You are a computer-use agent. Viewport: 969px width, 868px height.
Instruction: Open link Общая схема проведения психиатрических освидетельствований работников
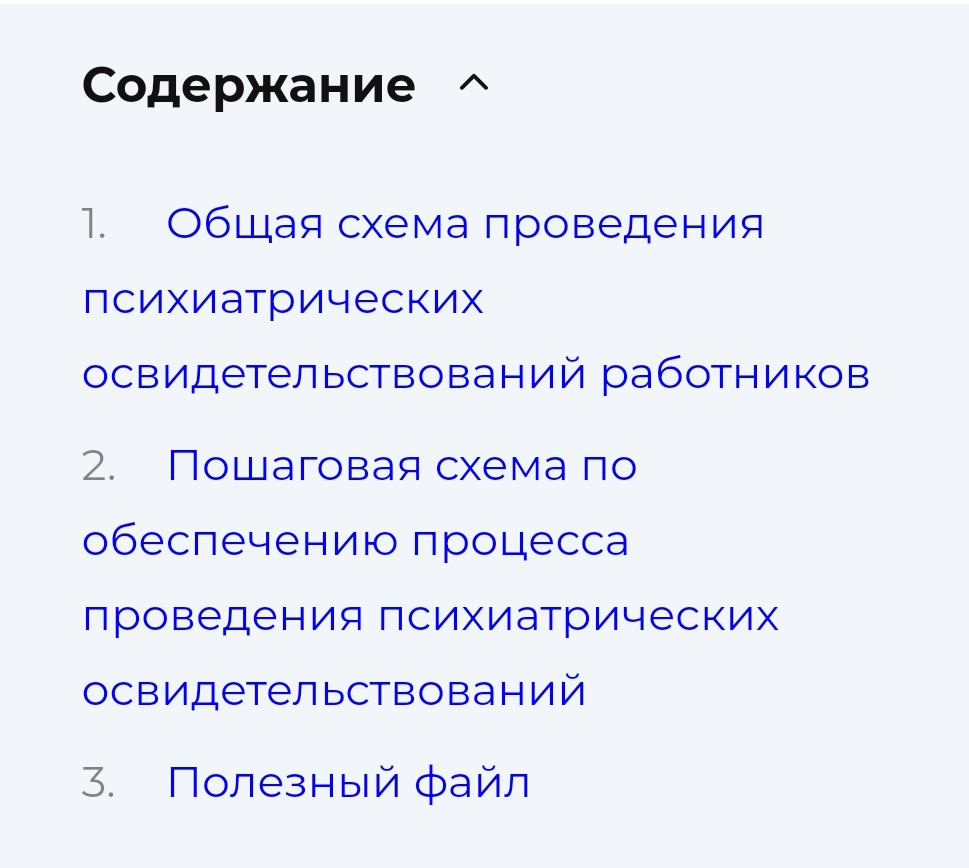(464, 225)
